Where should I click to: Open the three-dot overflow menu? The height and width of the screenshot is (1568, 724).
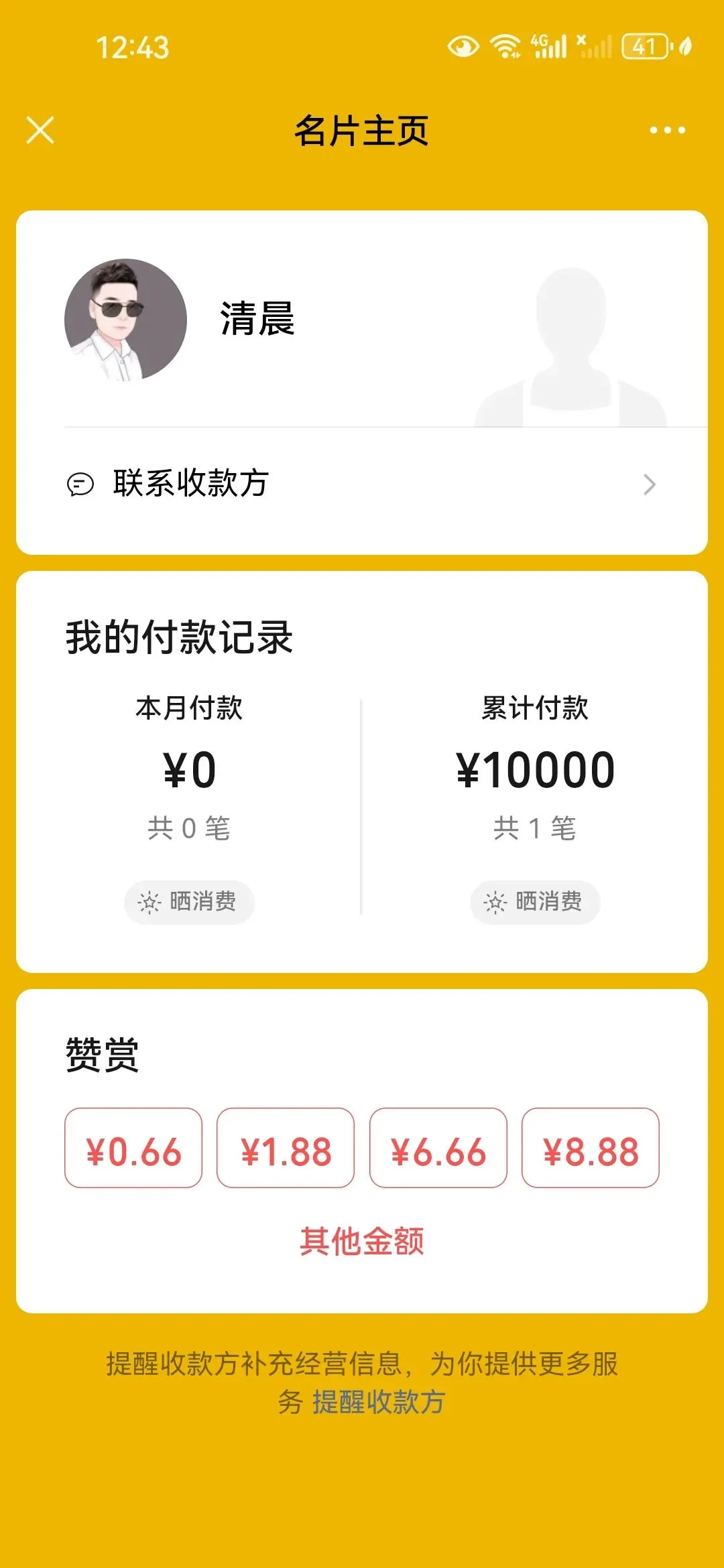(667, 130)
